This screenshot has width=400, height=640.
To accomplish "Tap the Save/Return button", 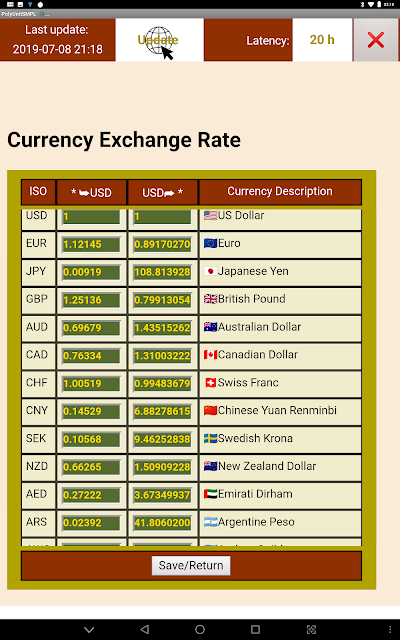I will [191, 565].
